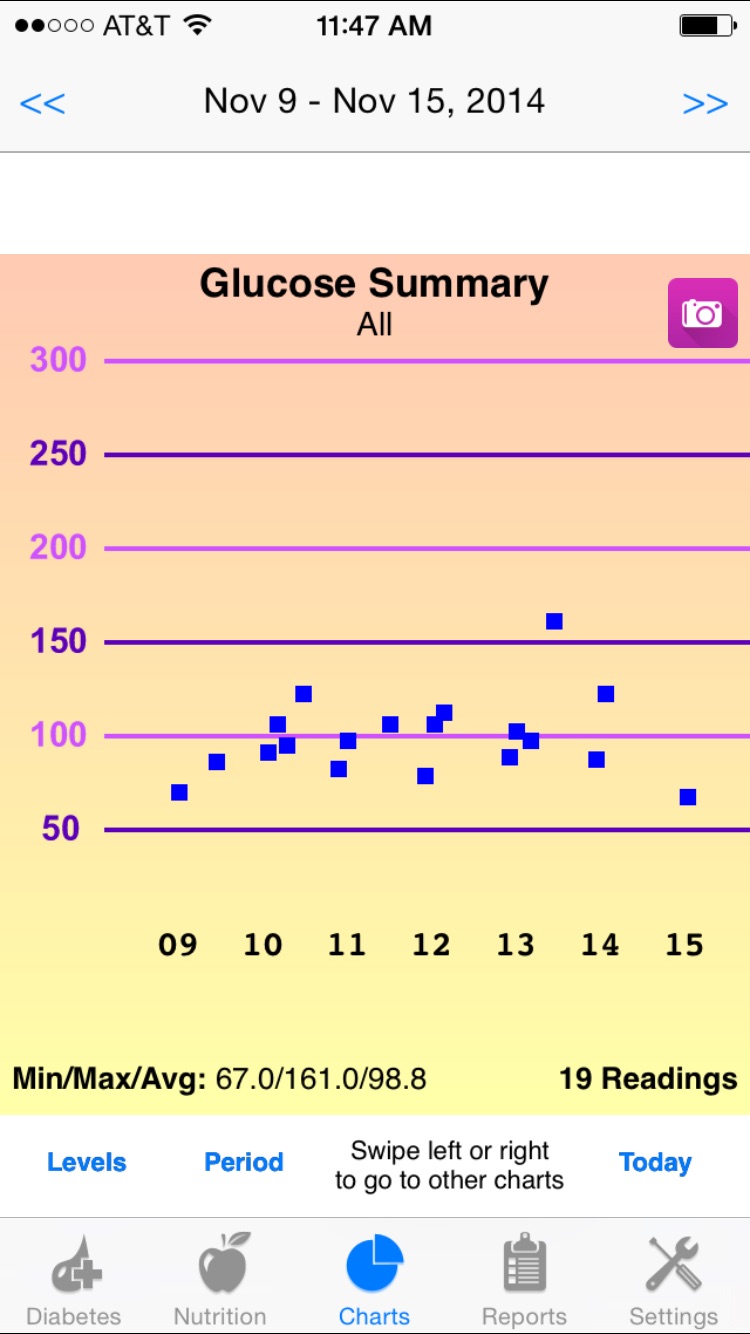Switch to the Diabetes tab
The image size is (750, 1334).
[x=74, y=1278]
